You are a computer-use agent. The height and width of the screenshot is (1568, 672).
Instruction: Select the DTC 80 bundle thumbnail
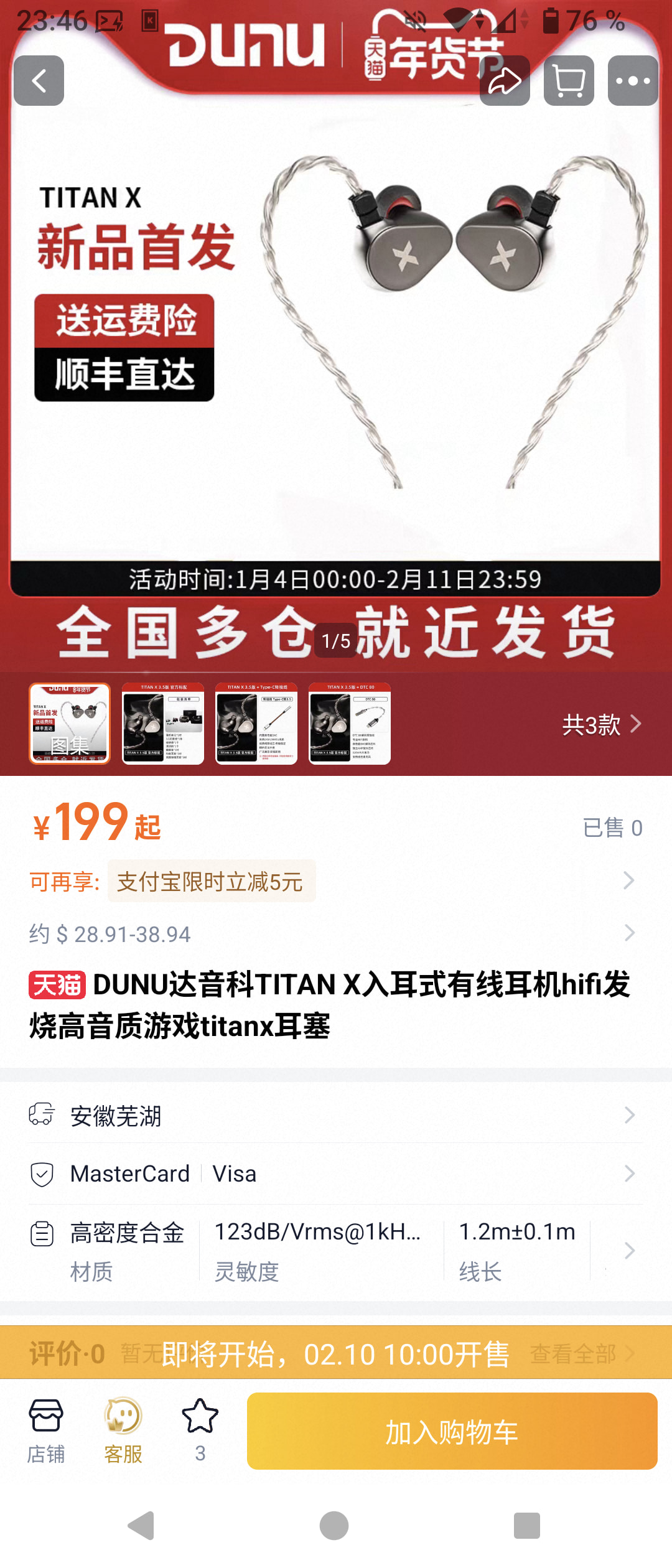pyautogui.click(x=350, y=724)
